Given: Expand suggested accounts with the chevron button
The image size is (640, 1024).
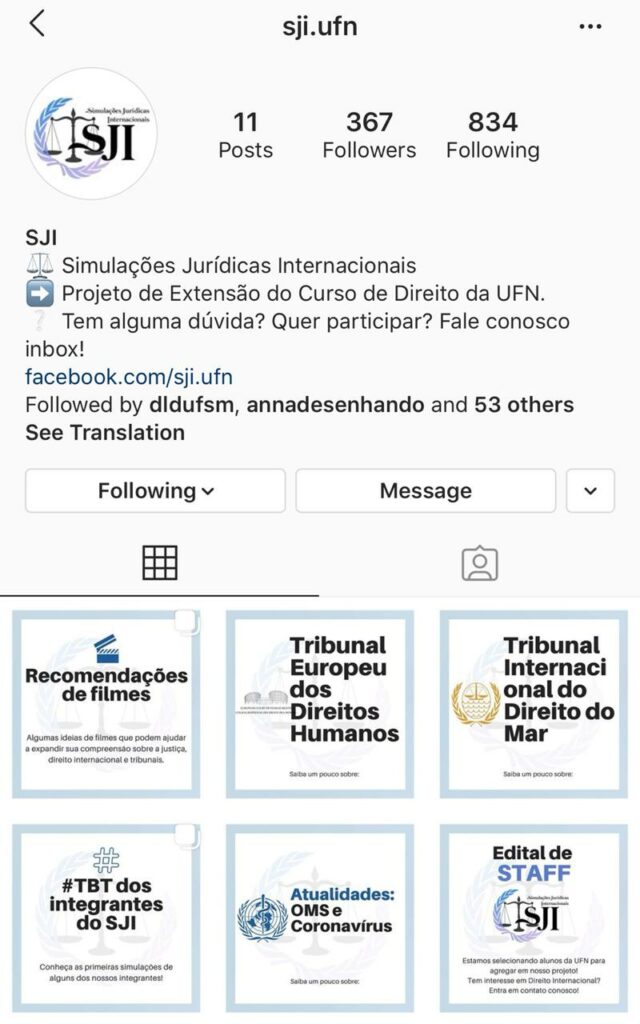Looking at the screenshot, I should [590, 491].
